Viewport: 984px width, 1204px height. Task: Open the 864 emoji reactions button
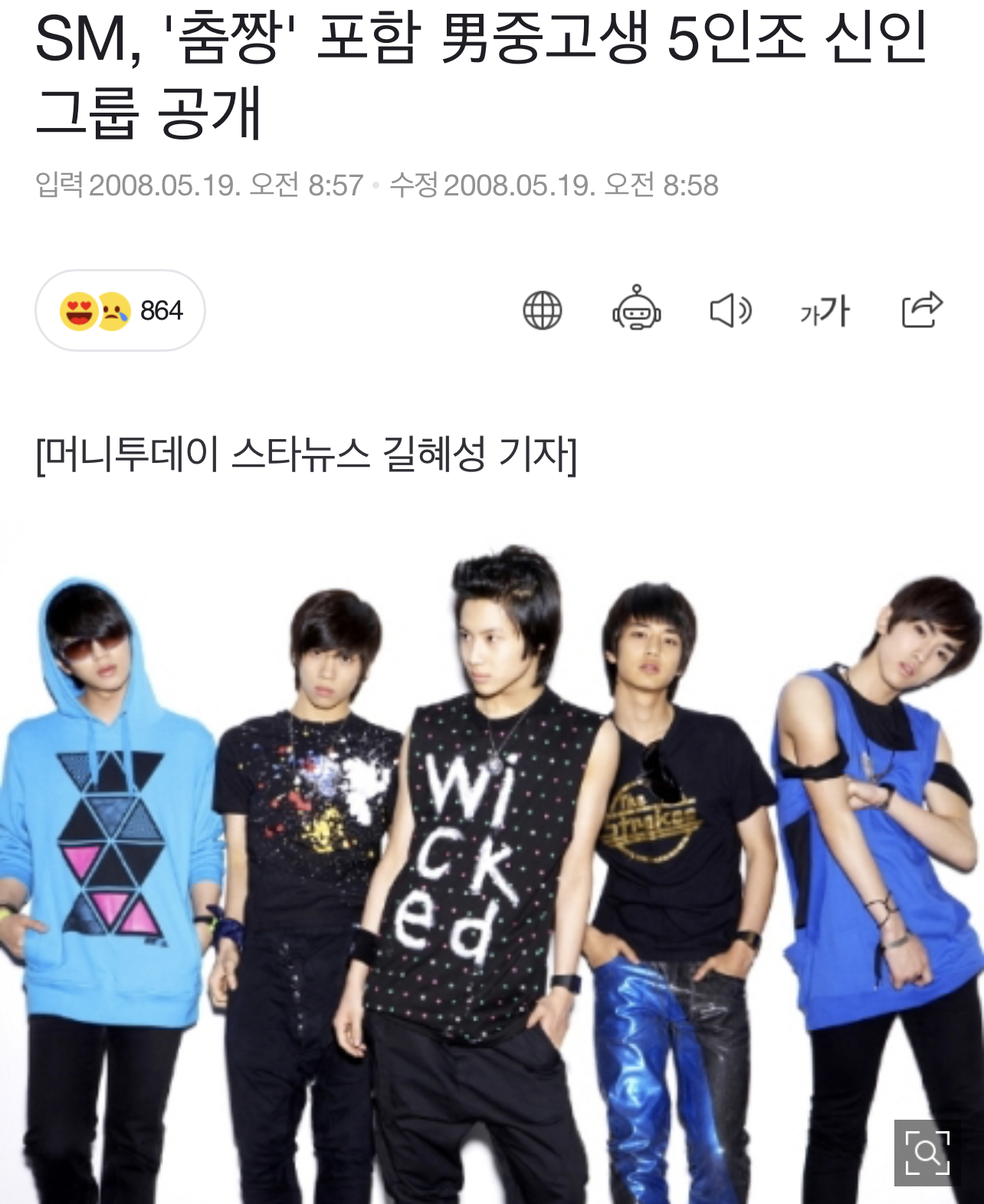tap(120, 310)
